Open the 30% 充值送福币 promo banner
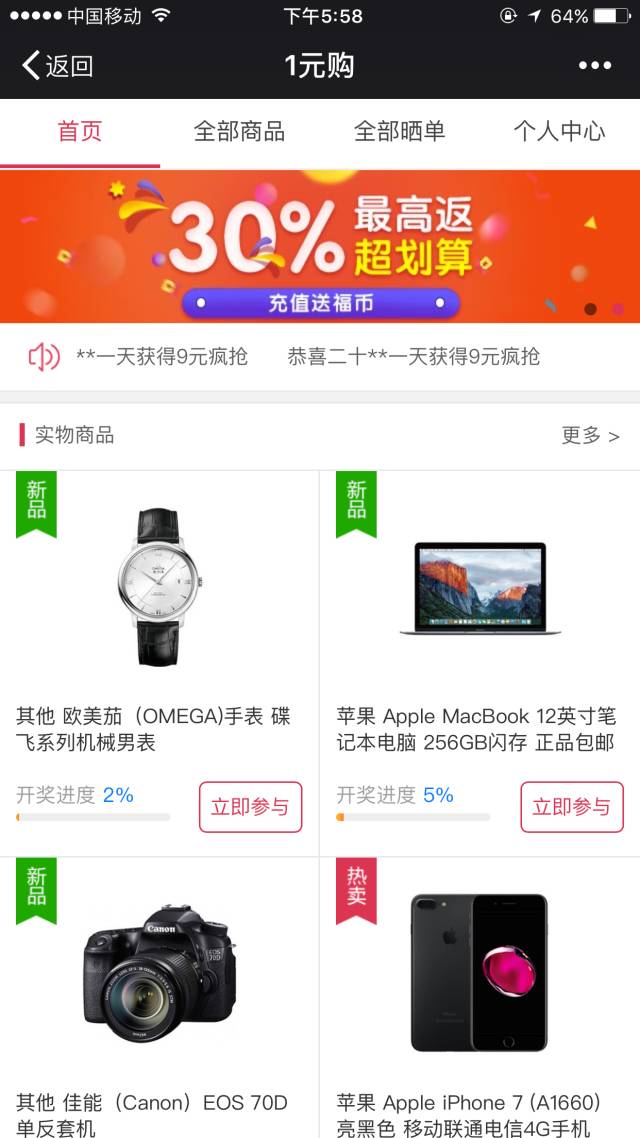The image size is (640, 1138). pyautogui.click(x=320, y=246)
